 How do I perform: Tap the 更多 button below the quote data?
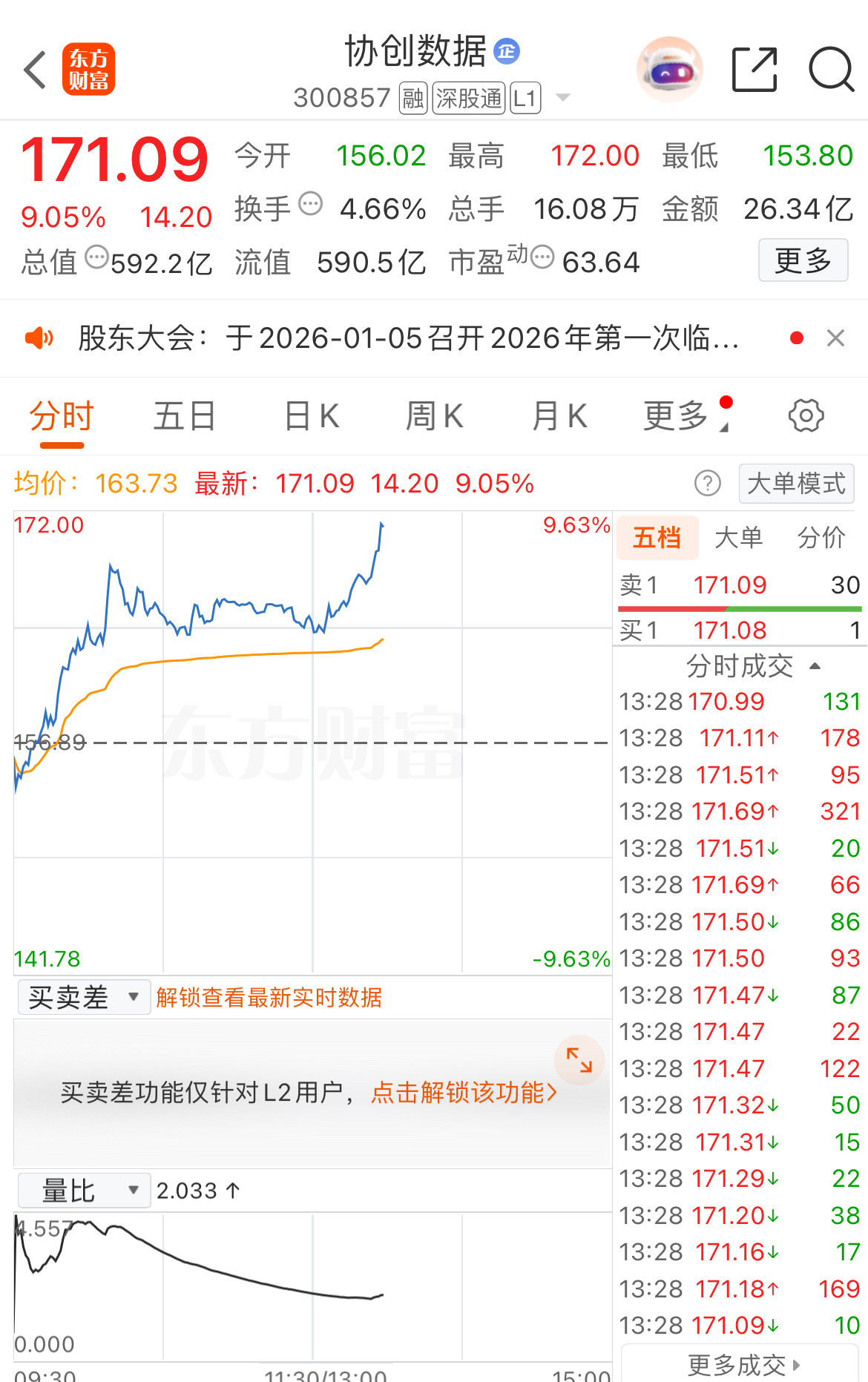point(803,261)
